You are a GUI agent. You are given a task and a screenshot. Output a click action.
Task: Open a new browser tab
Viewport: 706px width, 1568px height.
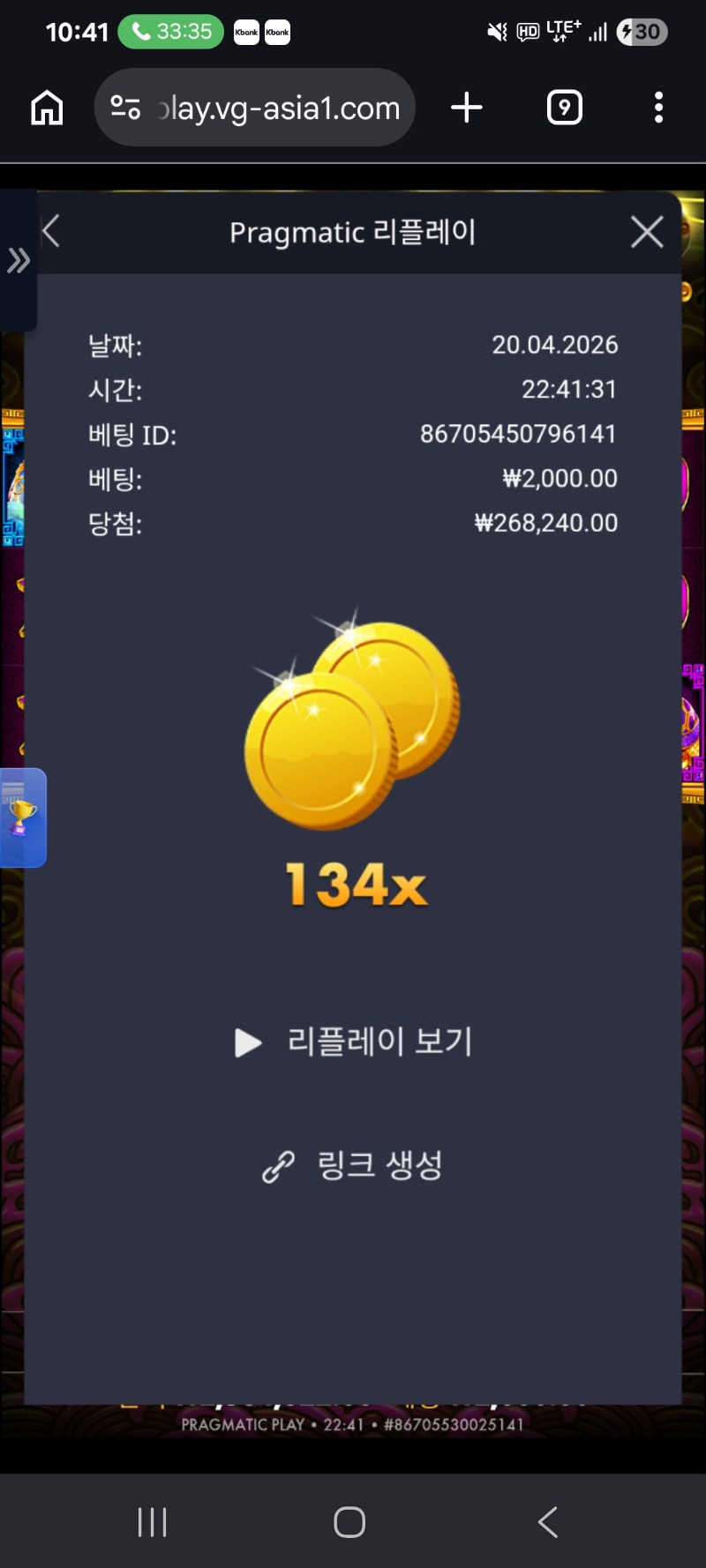(x=466, y=108)
